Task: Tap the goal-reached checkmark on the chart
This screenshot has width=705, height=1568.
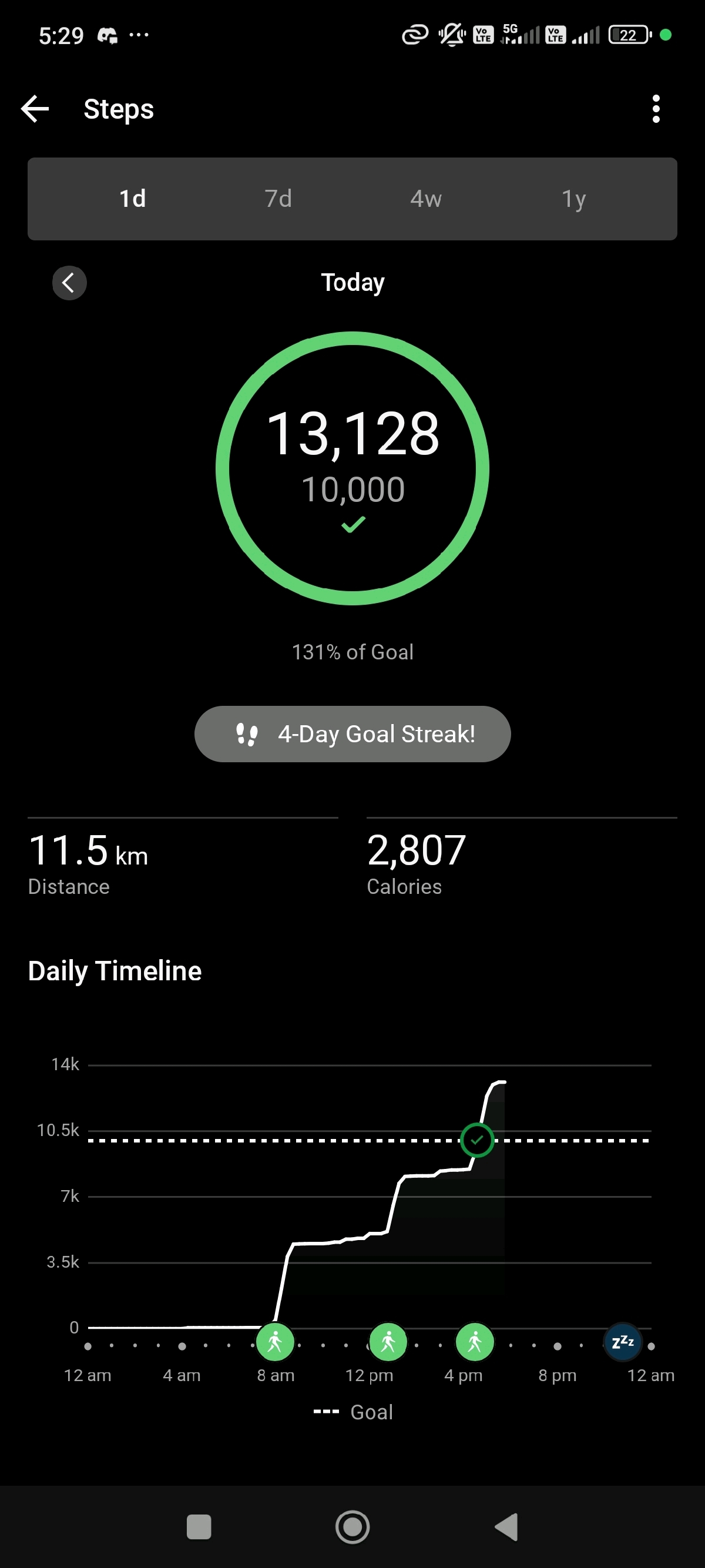Action: point(477,1140)
